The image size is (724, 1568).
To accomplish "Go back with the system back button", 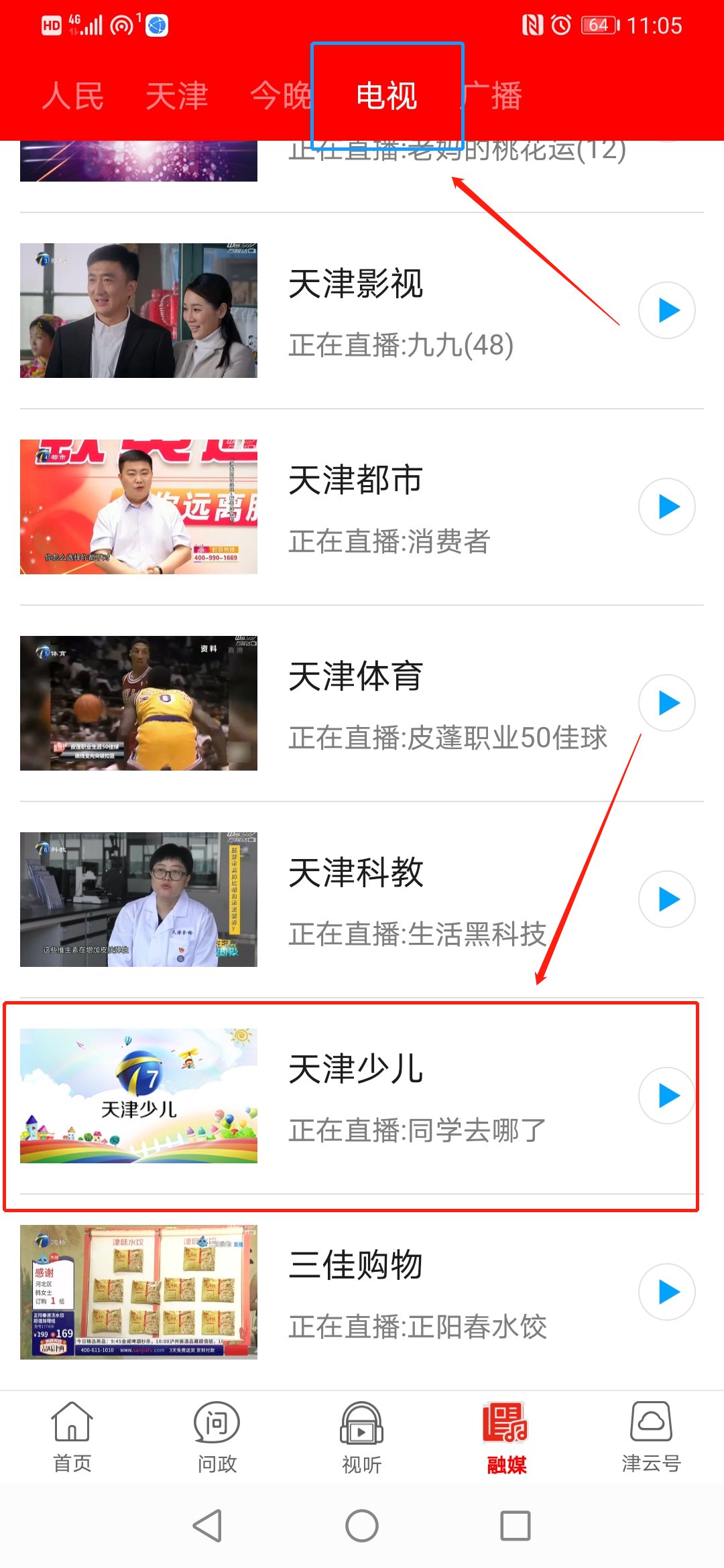I will tap(208, 1526).
